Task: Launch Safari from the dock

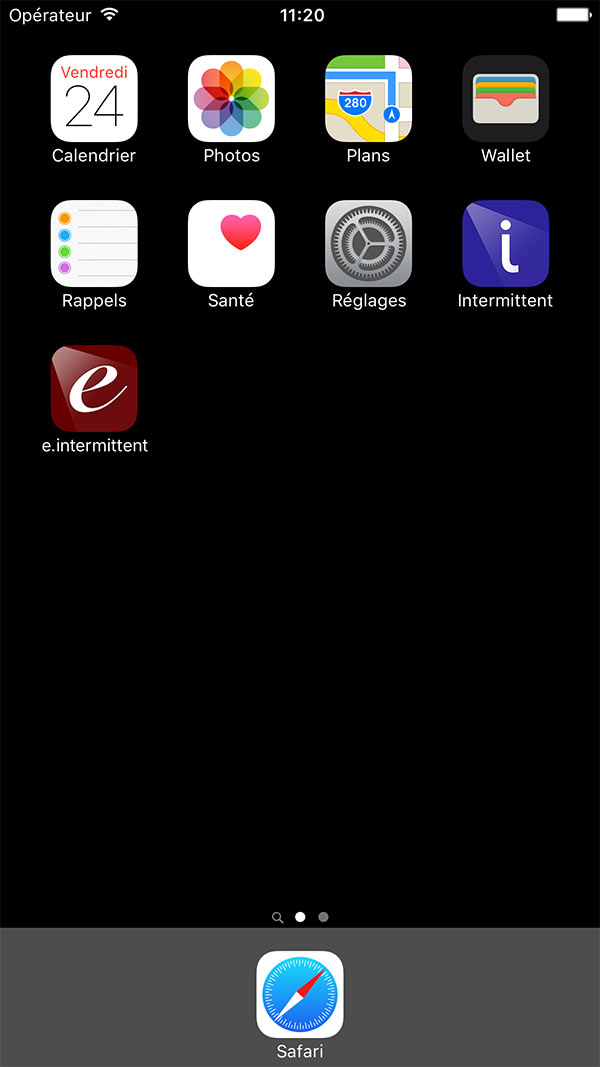Action: pyautogui.click(x=300, y=994)
